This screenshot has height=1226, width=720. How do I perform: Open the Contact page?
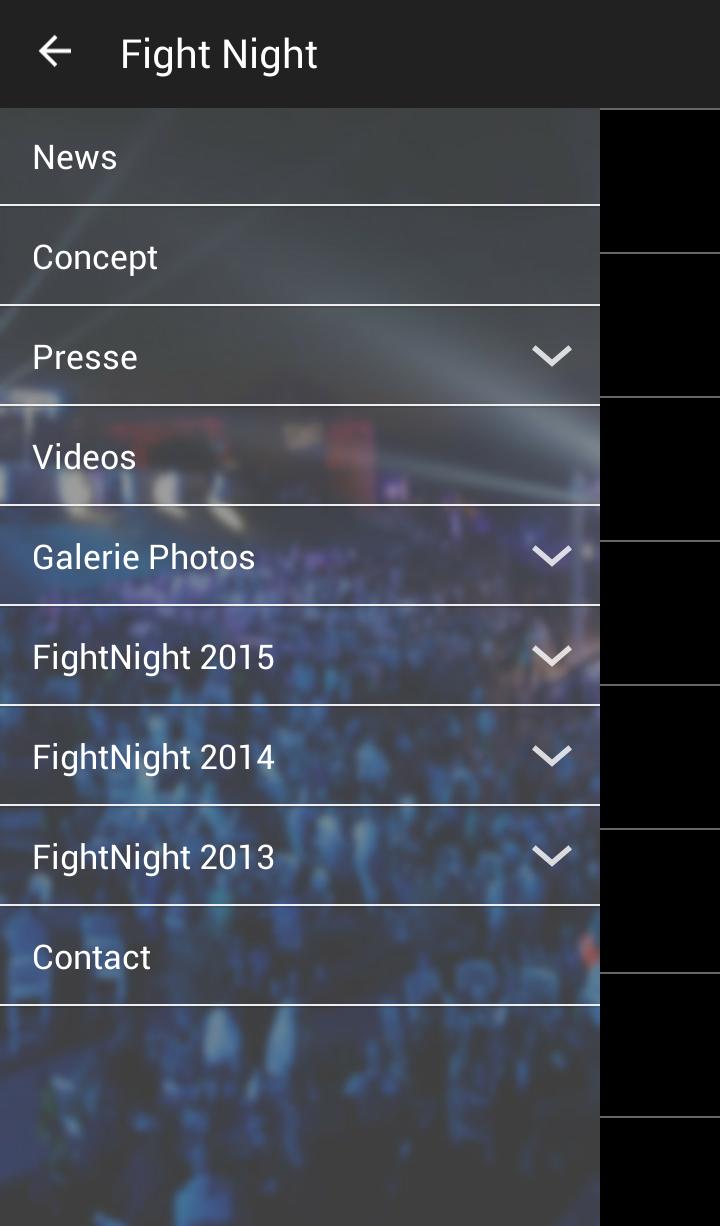pos(92,957)
